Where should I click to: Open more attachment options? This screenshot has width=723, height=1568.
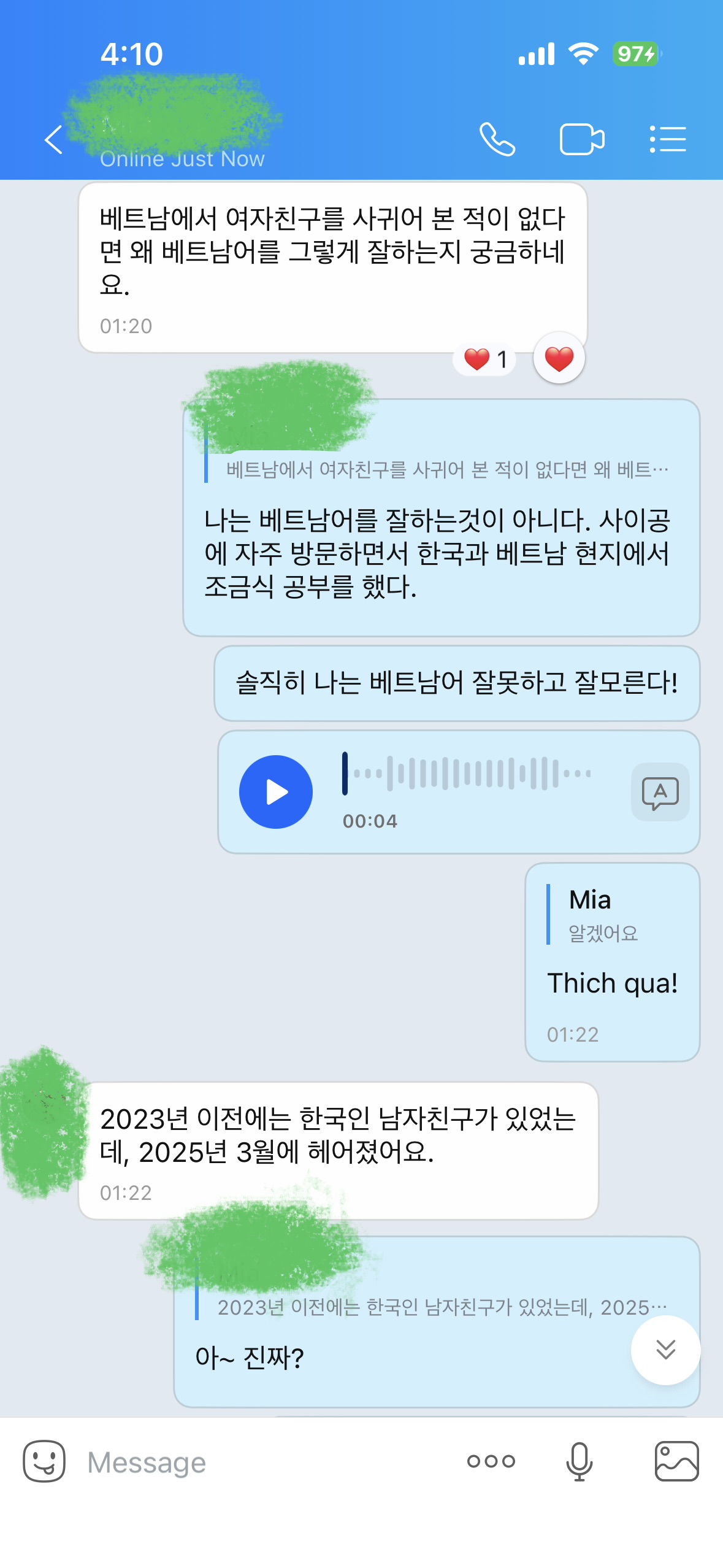click(x=491, y=1461)
